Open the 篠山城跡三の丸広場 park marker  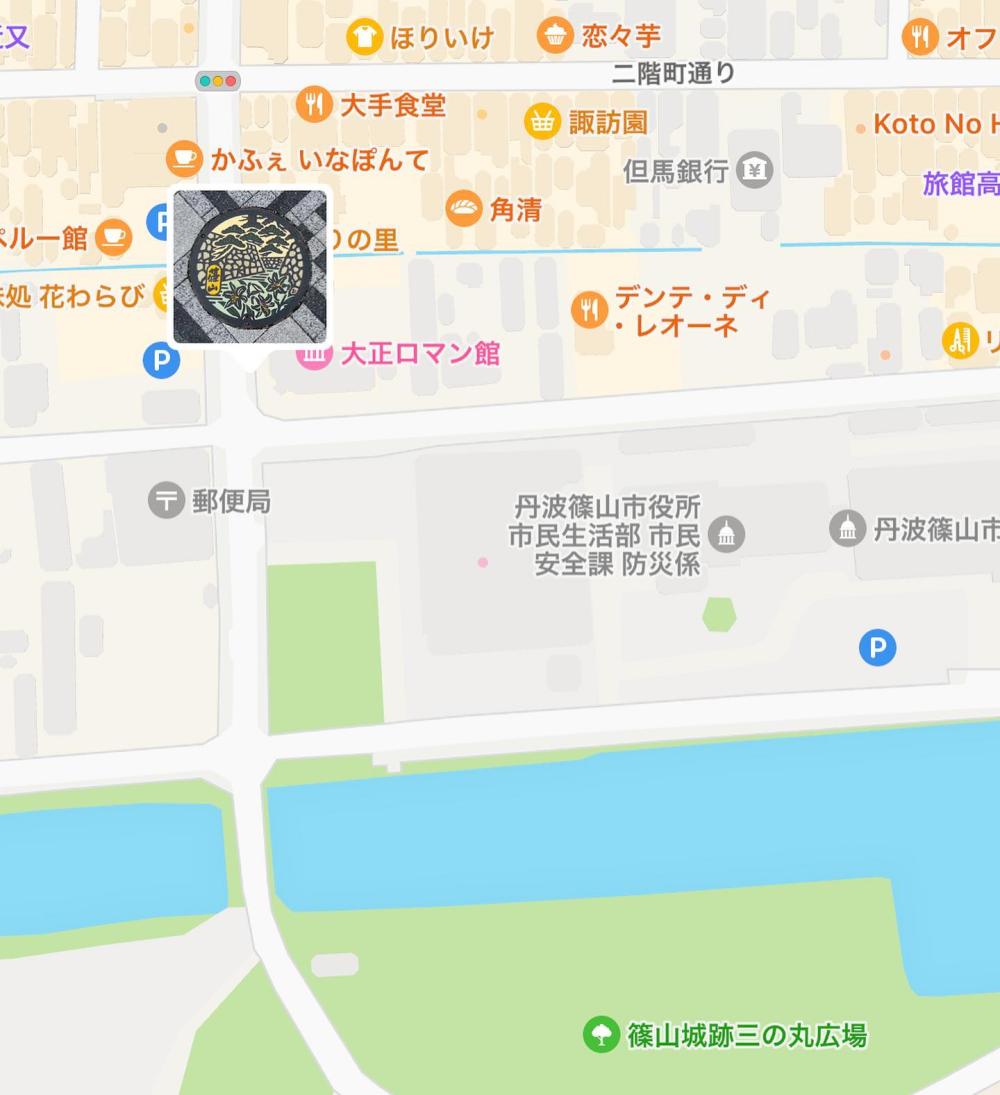pos(601,1034)
